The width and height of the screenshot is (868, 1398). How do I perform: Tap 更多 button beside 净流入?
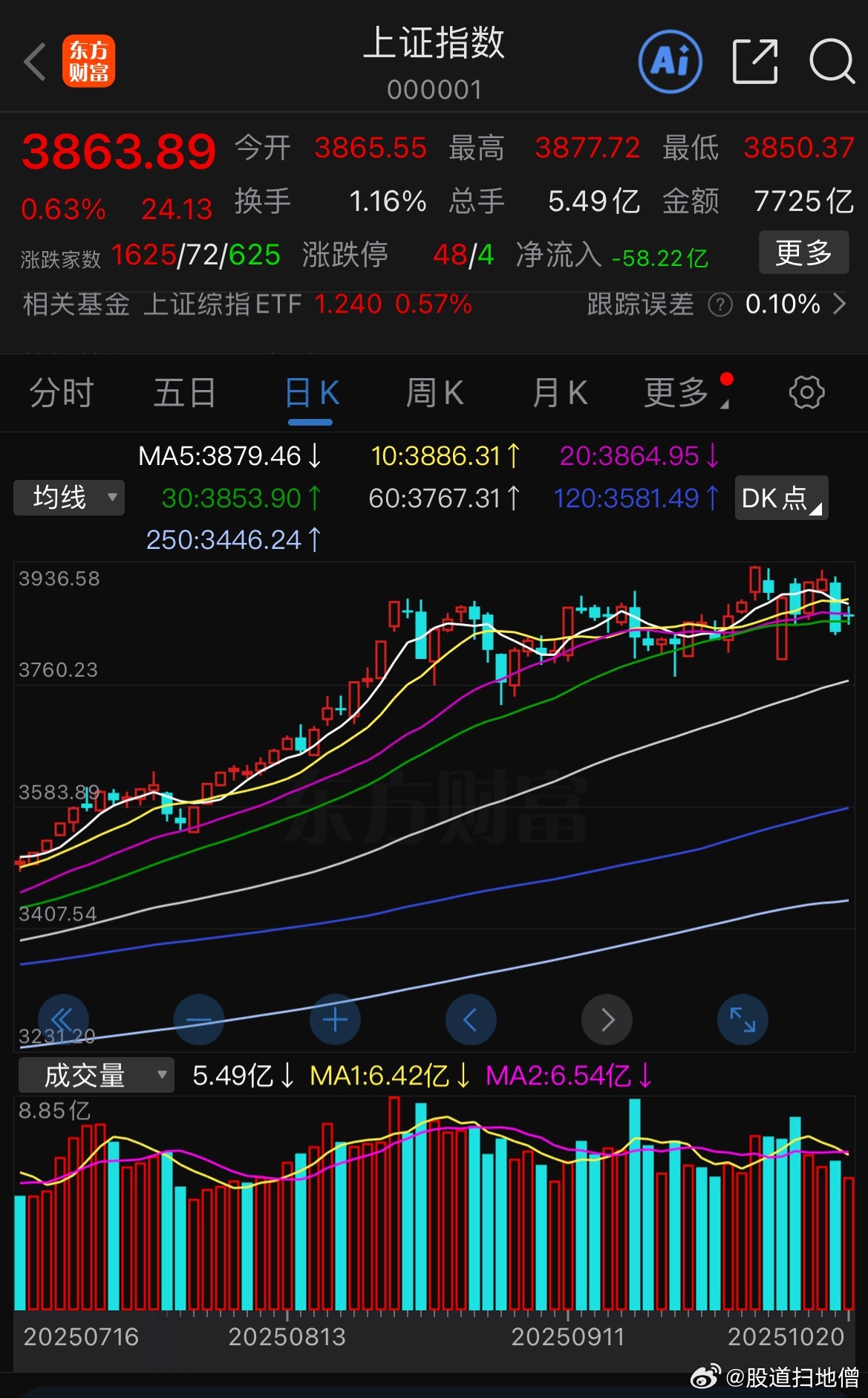pyautogui.click(x=803, y=253)
